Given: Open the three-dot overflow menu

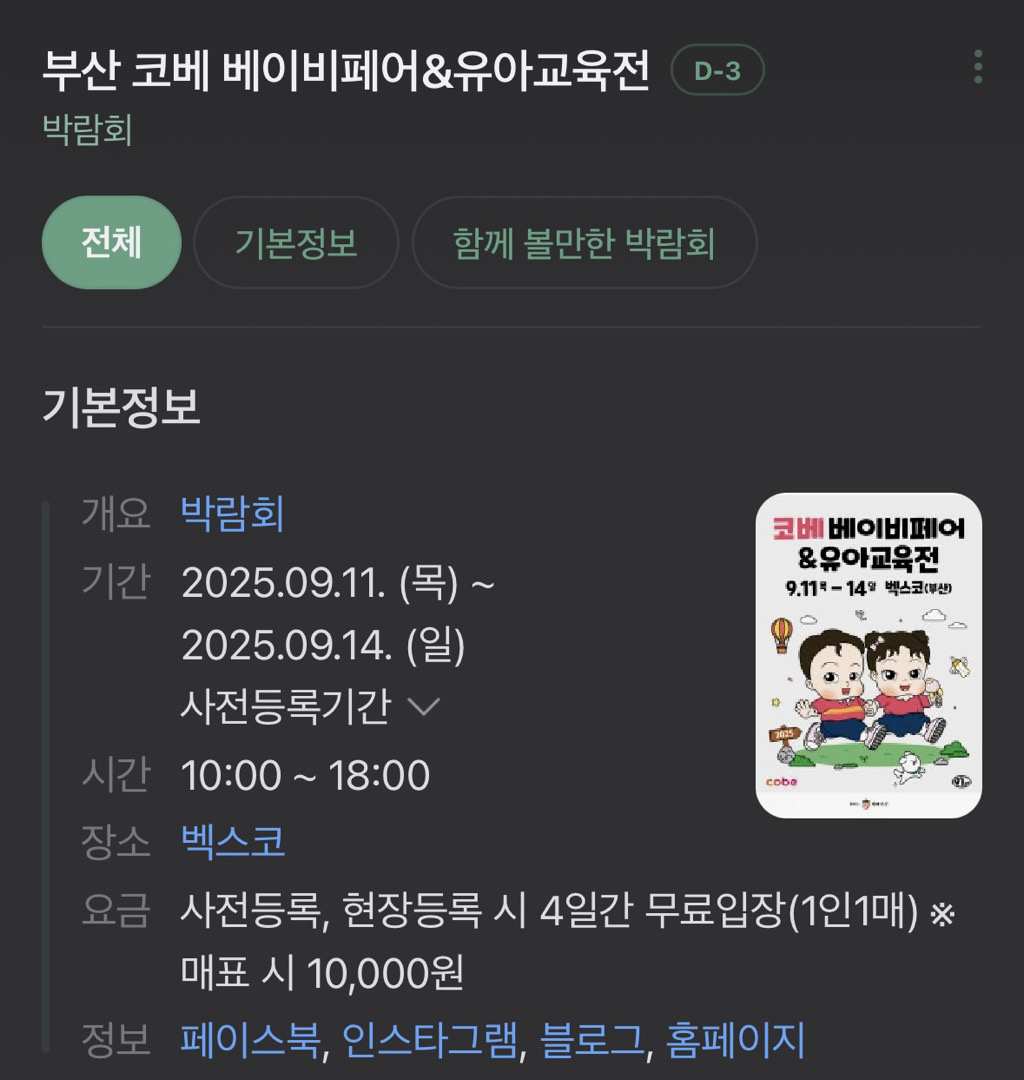Looking at the screenshot, I should 977,67.
